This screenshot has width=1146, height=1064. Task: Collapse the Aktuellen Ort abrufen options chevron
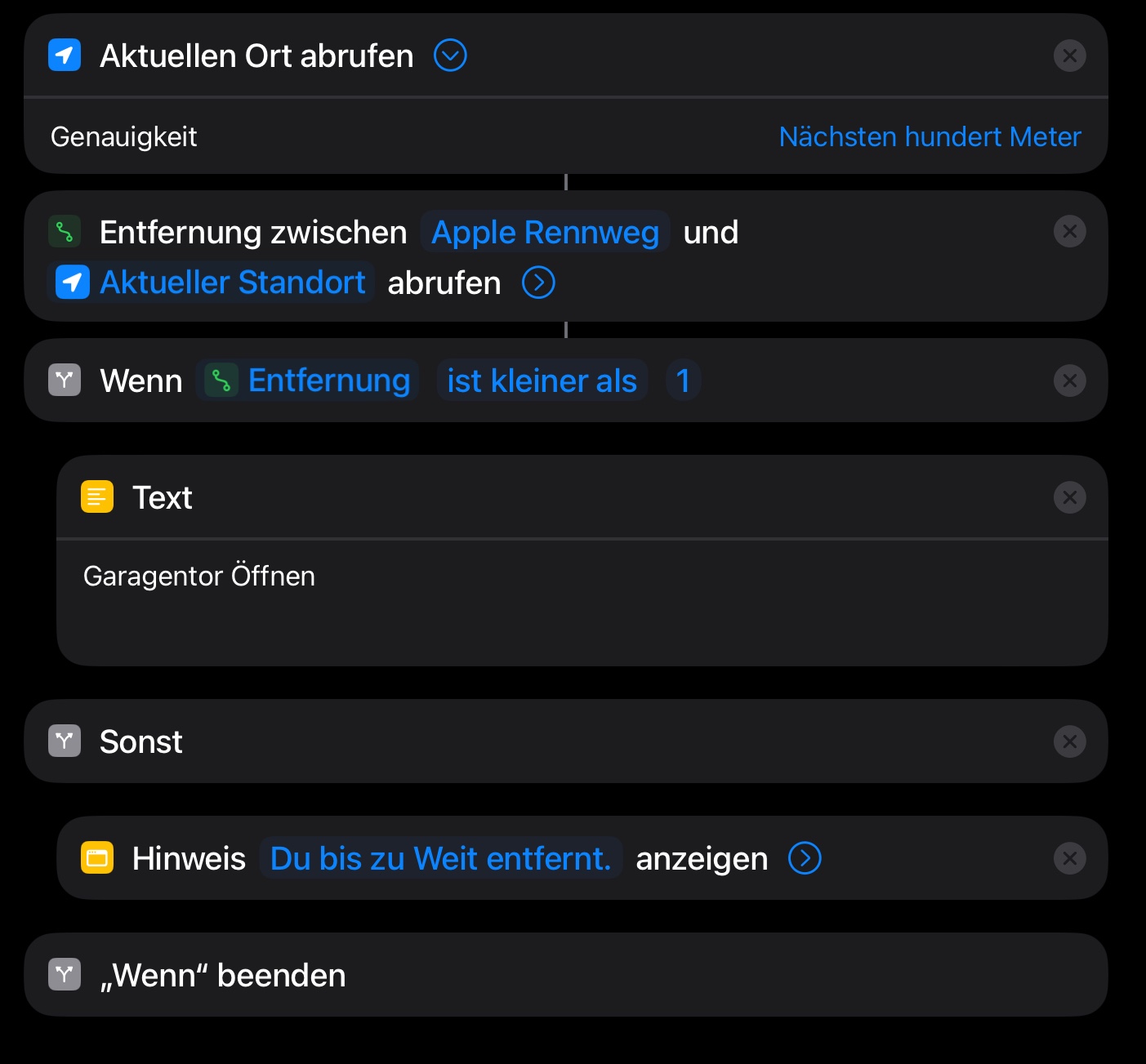click(450, 56)
